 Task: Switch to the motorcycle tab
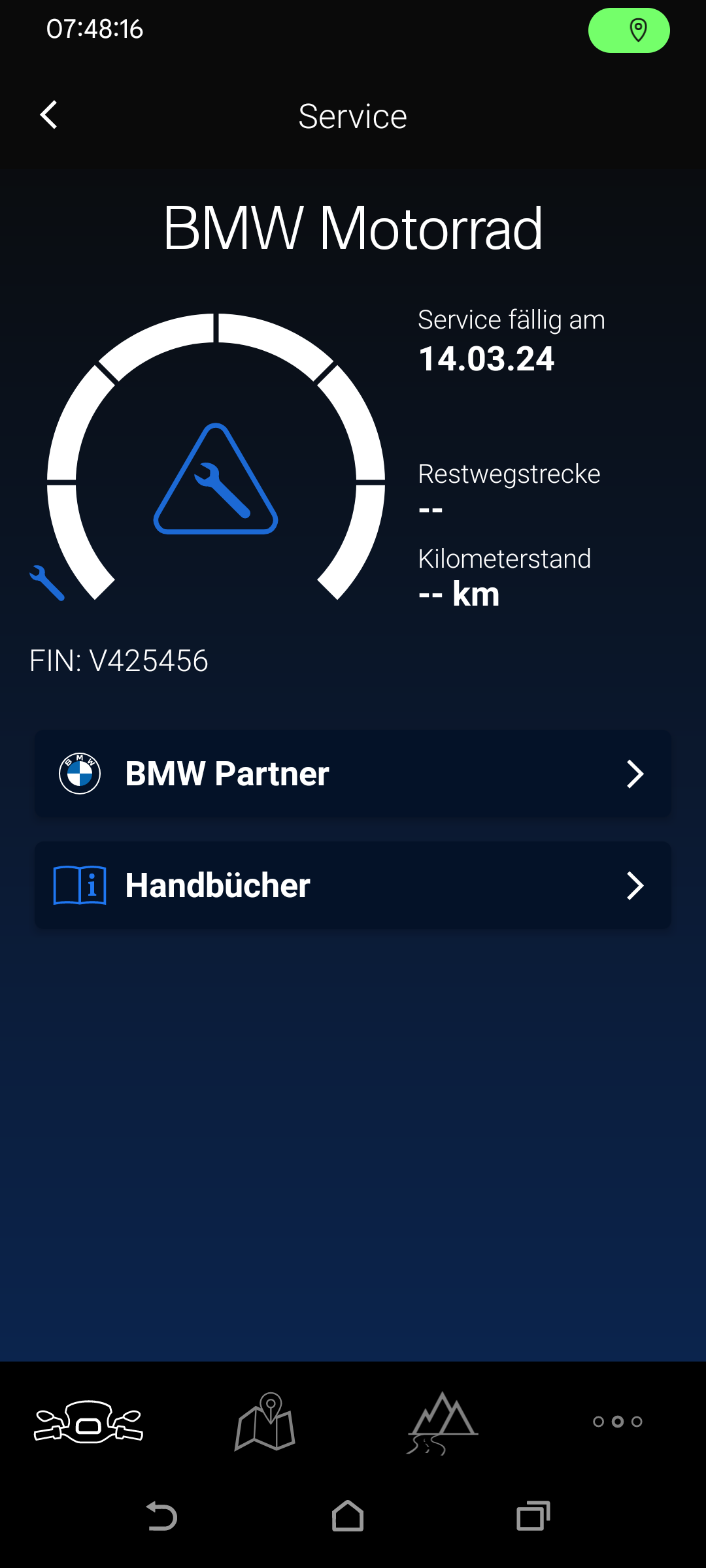[89, 1422]
